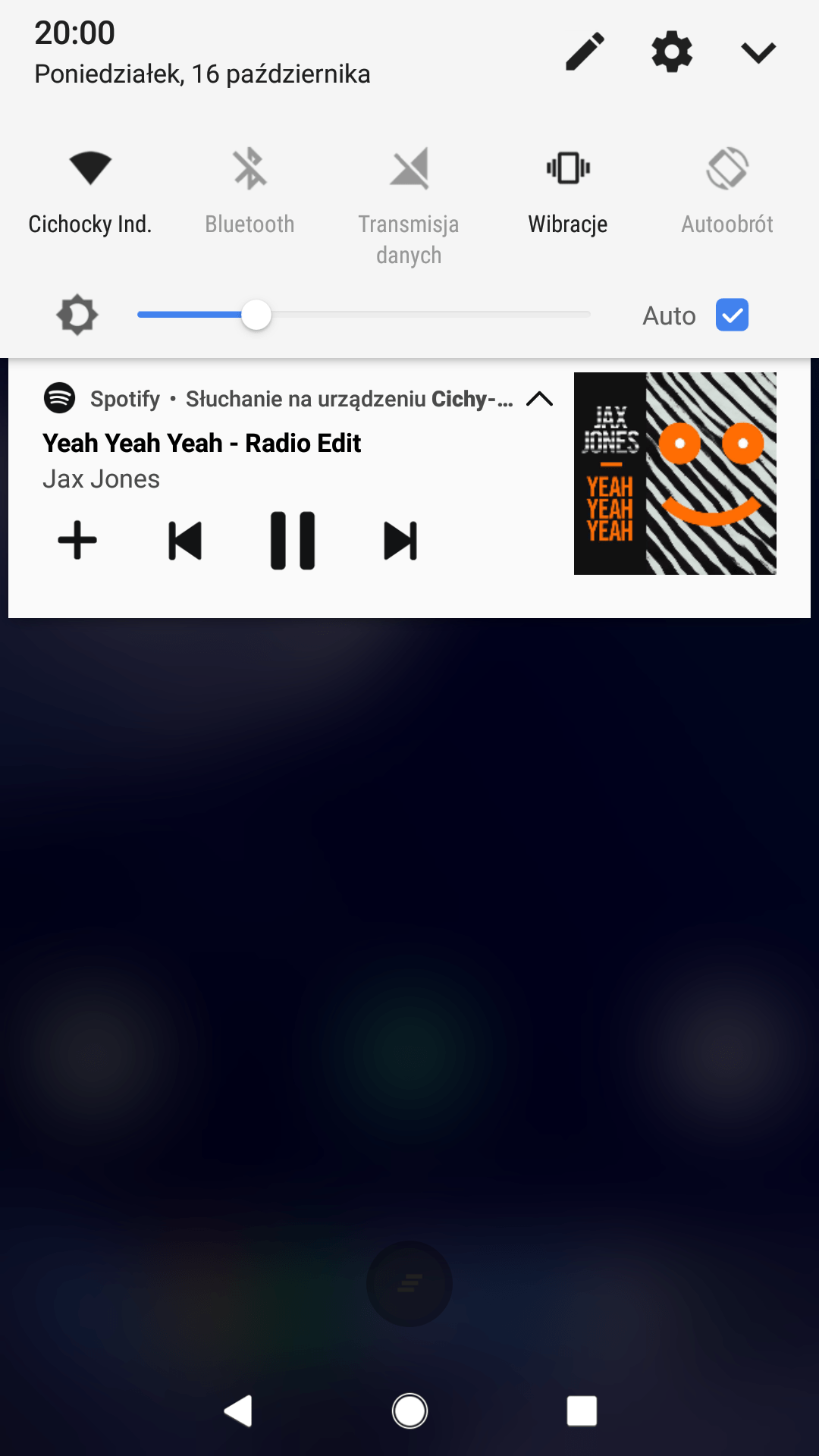The image size is (819, 1456).
Task: Edit the quick settings tiles
Action: (x=585, y=52)
